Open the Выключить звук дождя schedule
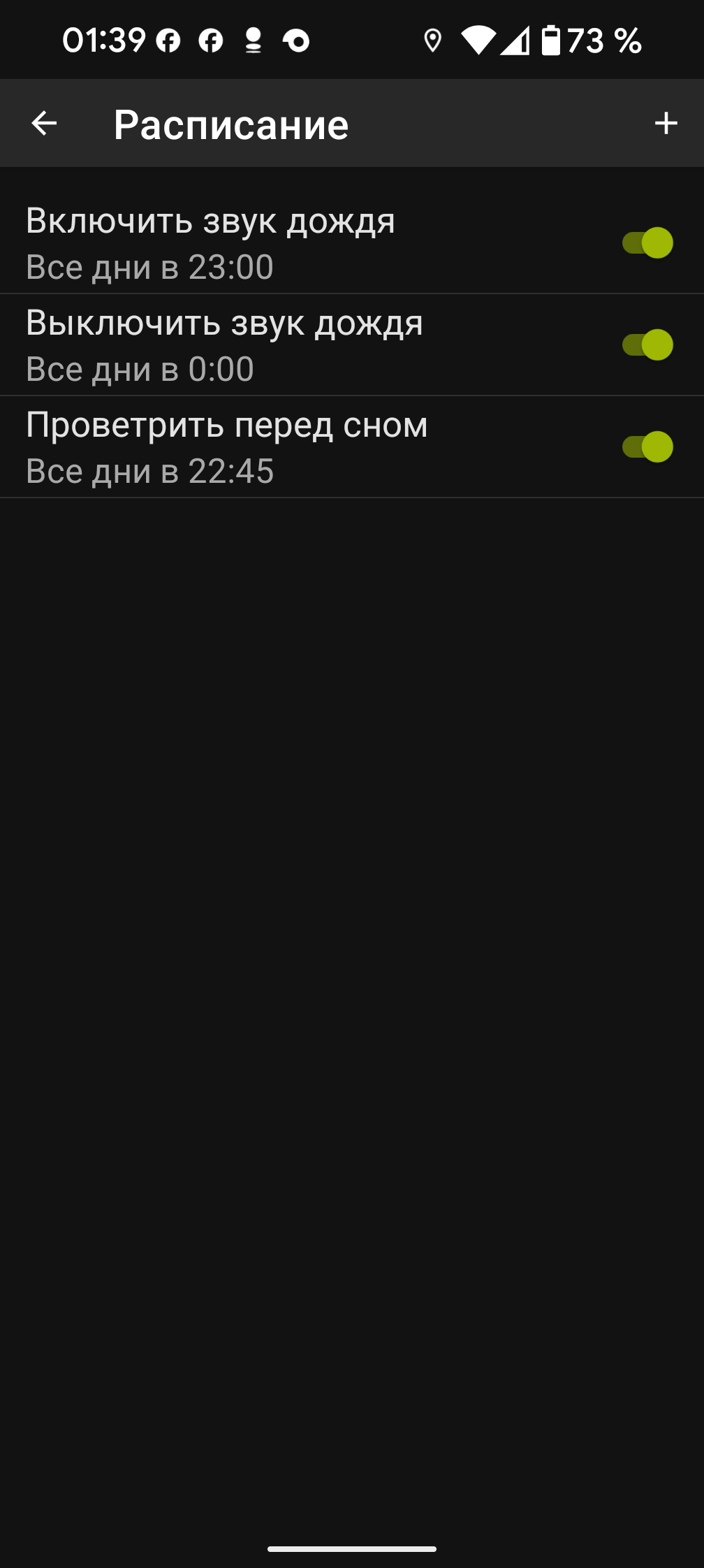The width and height of the screenshot is (704, 1568). (x=279, y=344)
